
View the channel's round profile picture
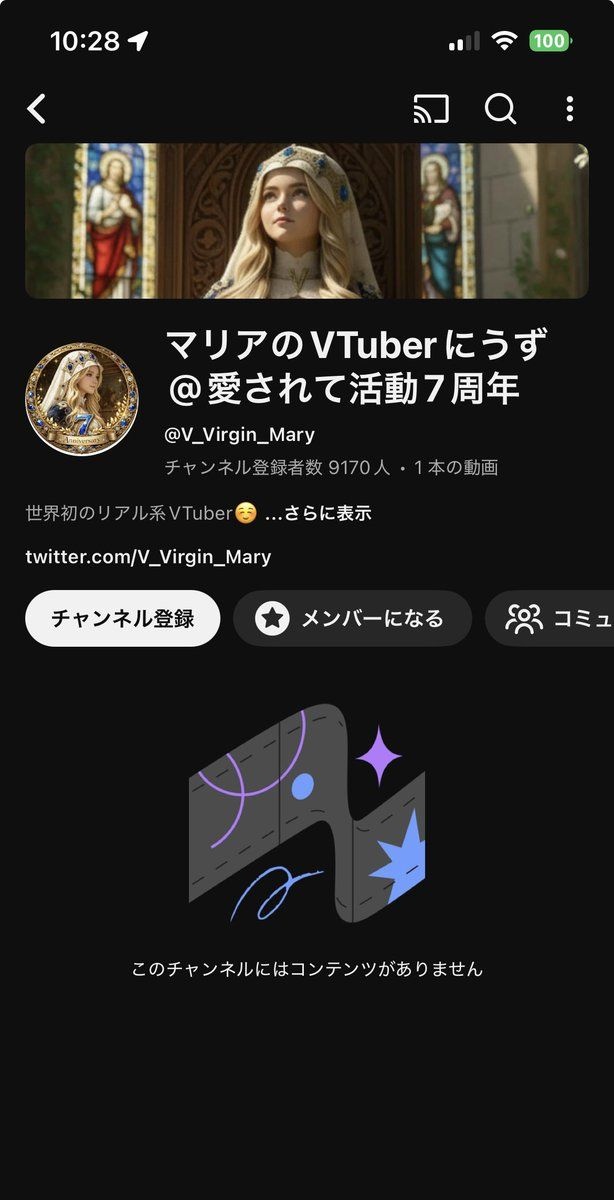click(x=81, y=400)
